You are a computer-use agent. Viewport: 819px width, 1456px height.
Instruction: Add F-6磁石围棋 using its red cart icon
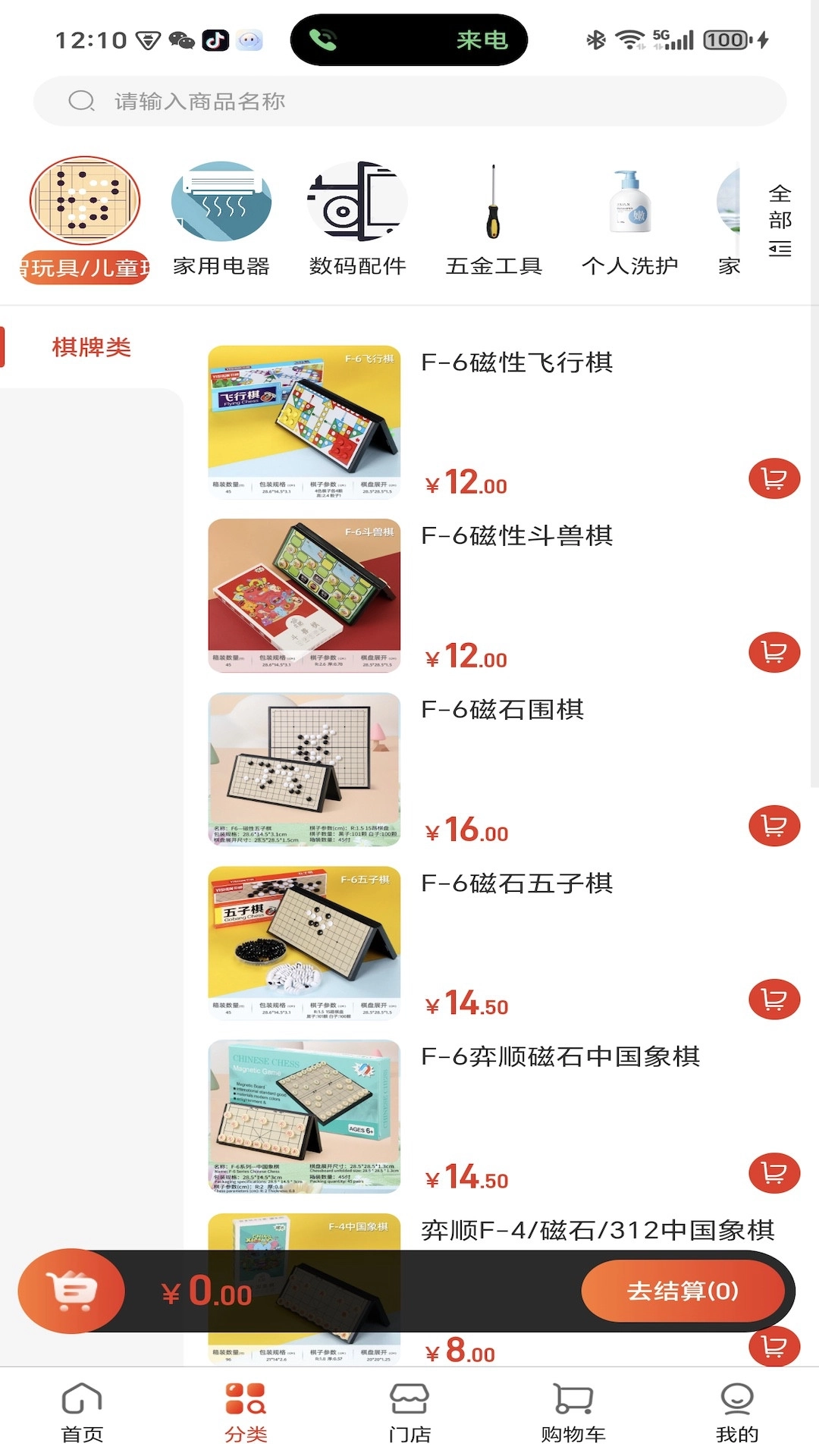pyautogui.click(x=773, y=826)
